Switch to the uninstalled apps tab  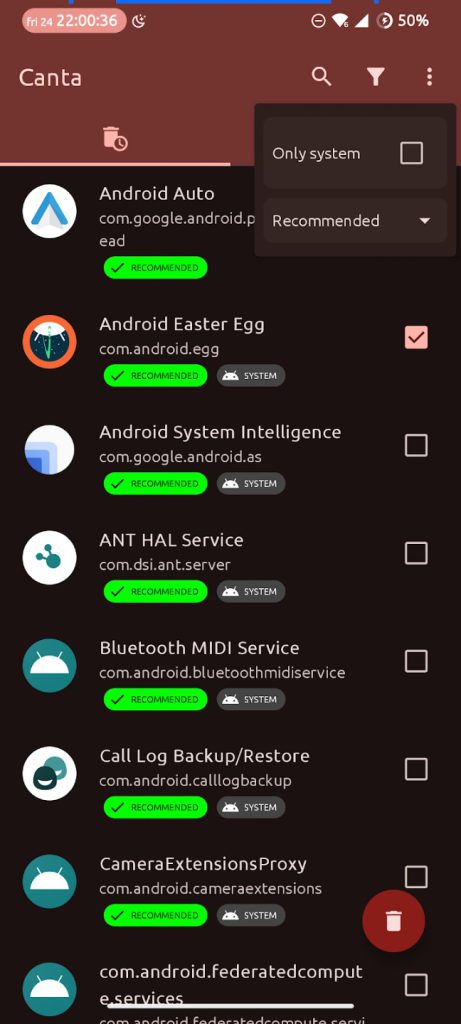(x=115, y=139)
